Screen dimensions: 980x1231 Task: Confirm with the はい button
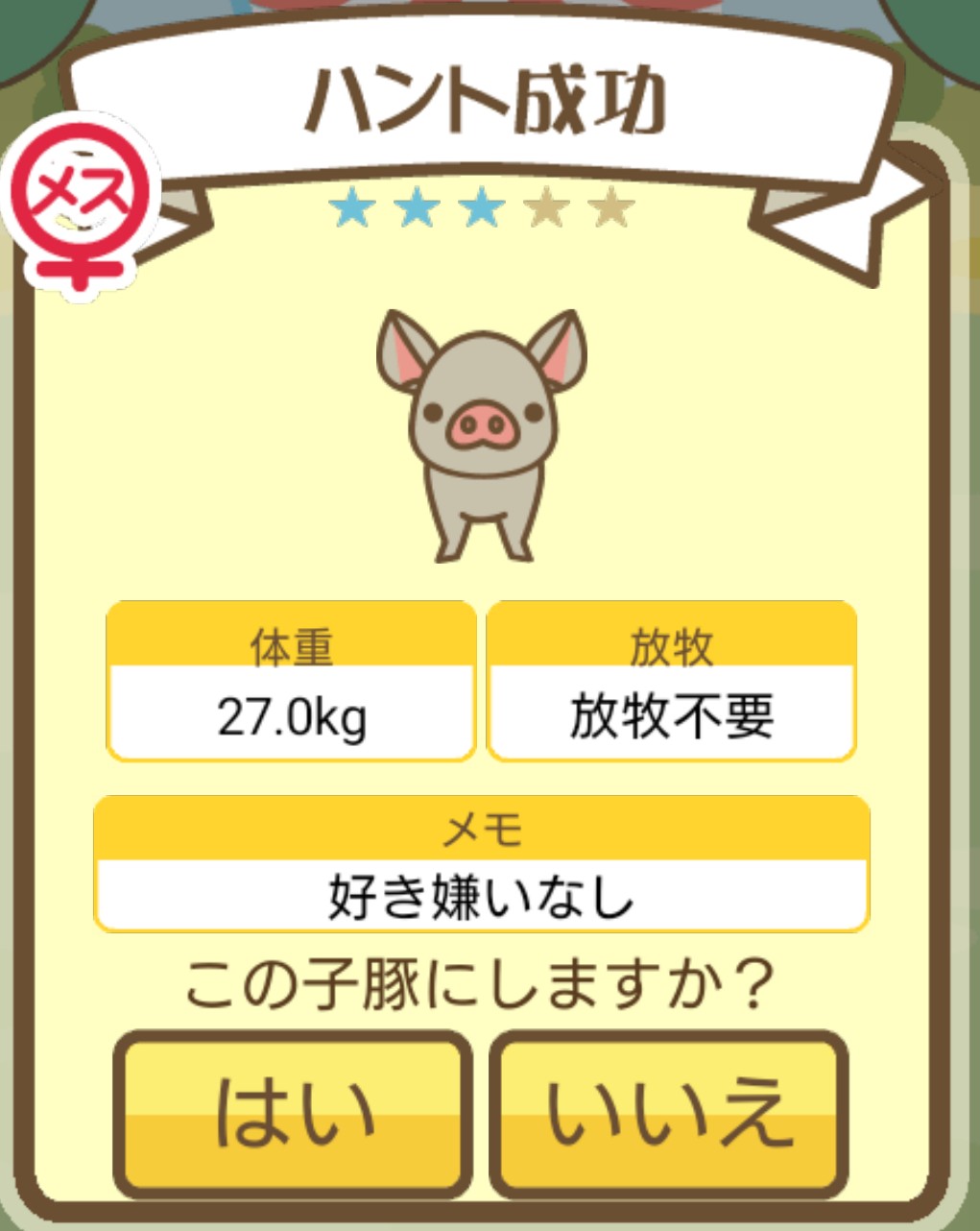tap(293, 1114)
